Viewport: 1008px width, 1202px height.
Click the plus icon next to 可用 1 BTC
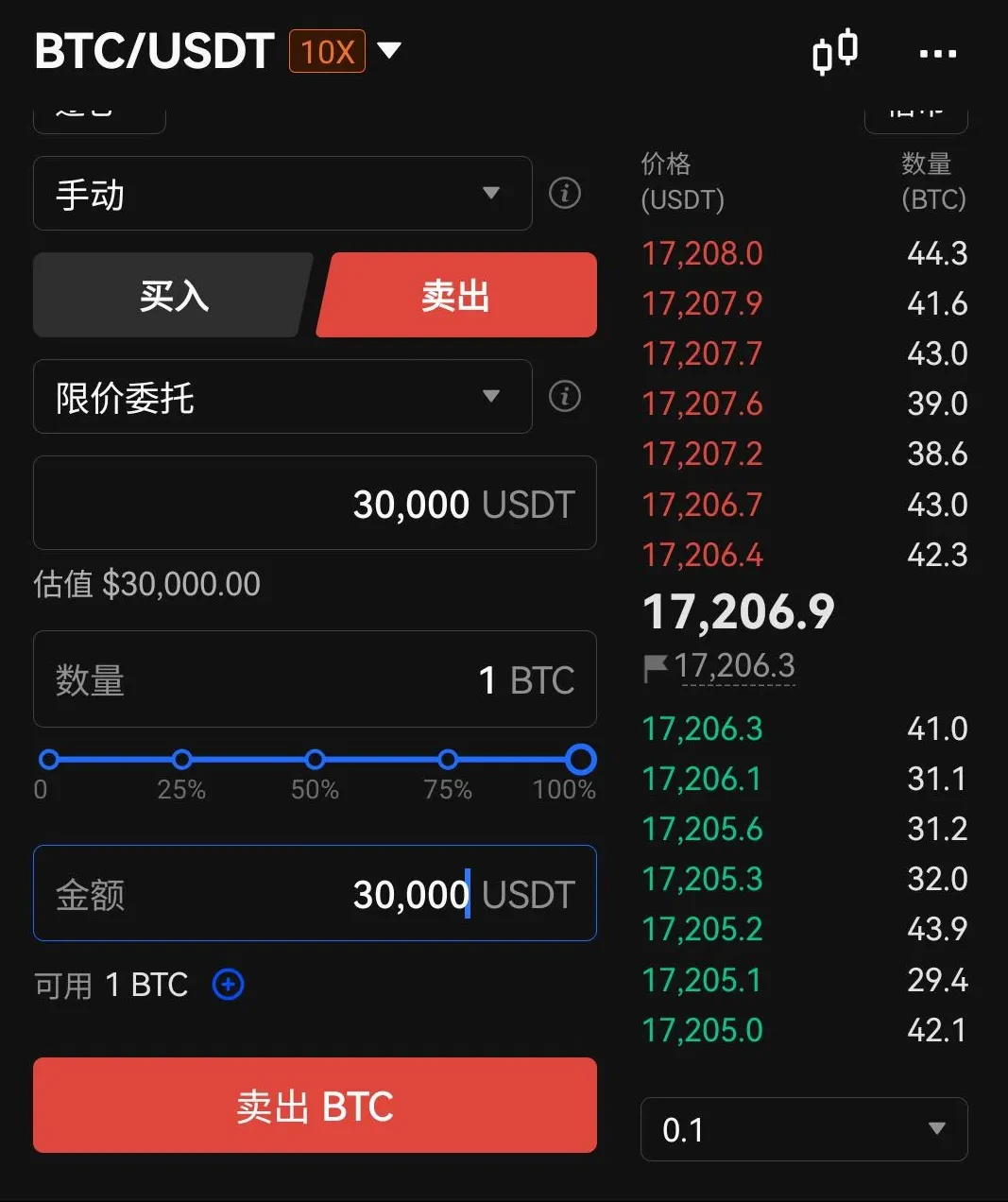(227, 985)
